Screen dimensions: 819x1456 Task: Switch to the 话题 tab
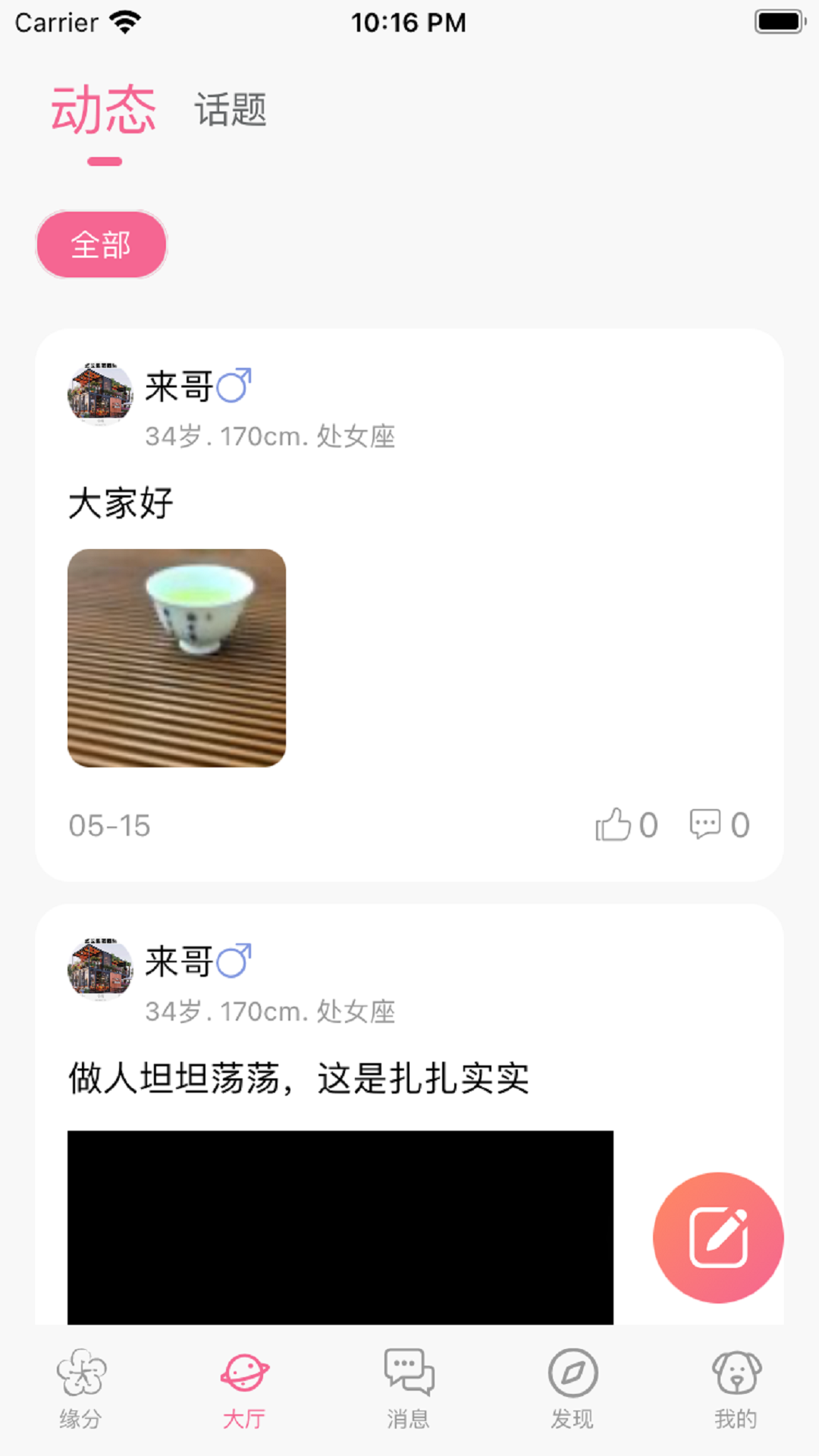pyautogui.click(x=231, y=110)
